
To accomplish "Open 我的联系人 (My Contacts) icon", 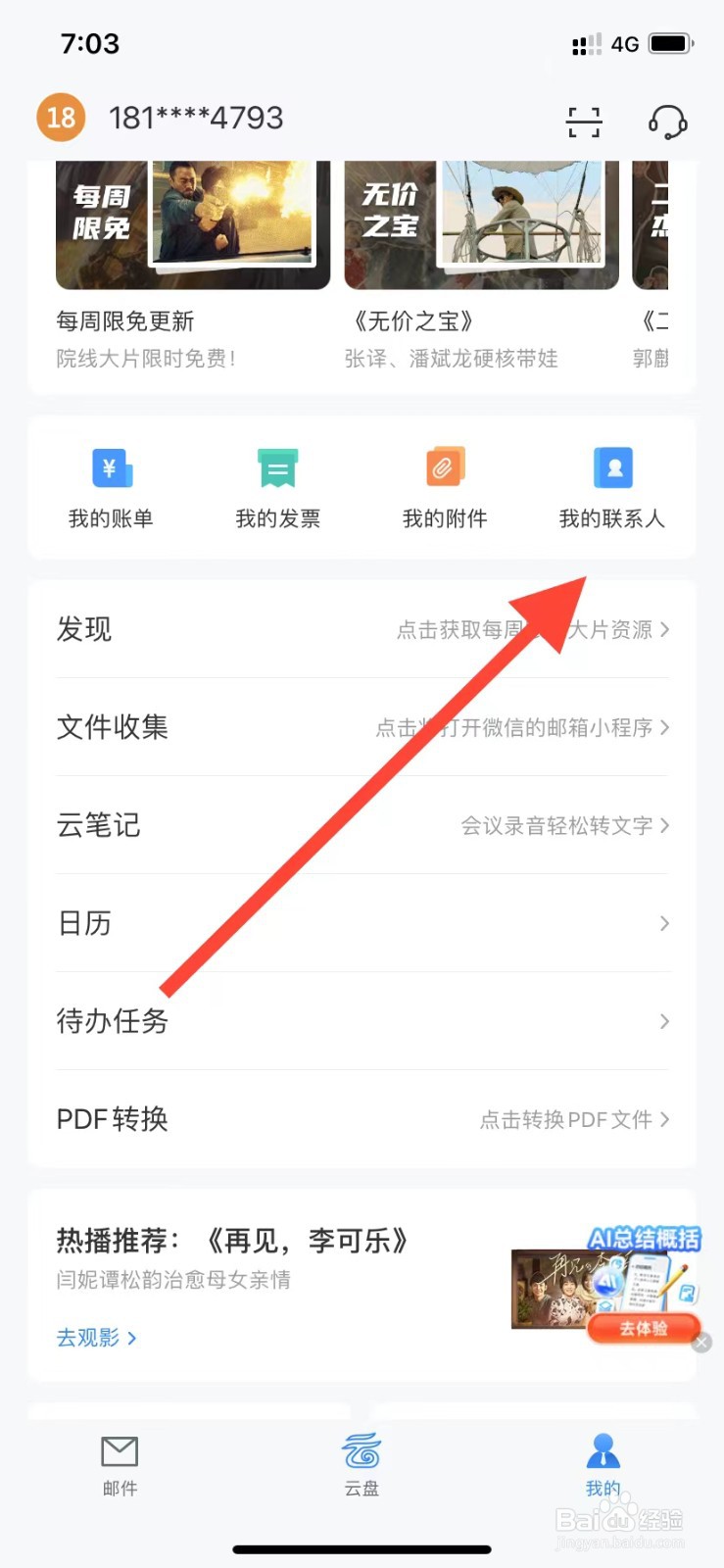I will 611,480.
